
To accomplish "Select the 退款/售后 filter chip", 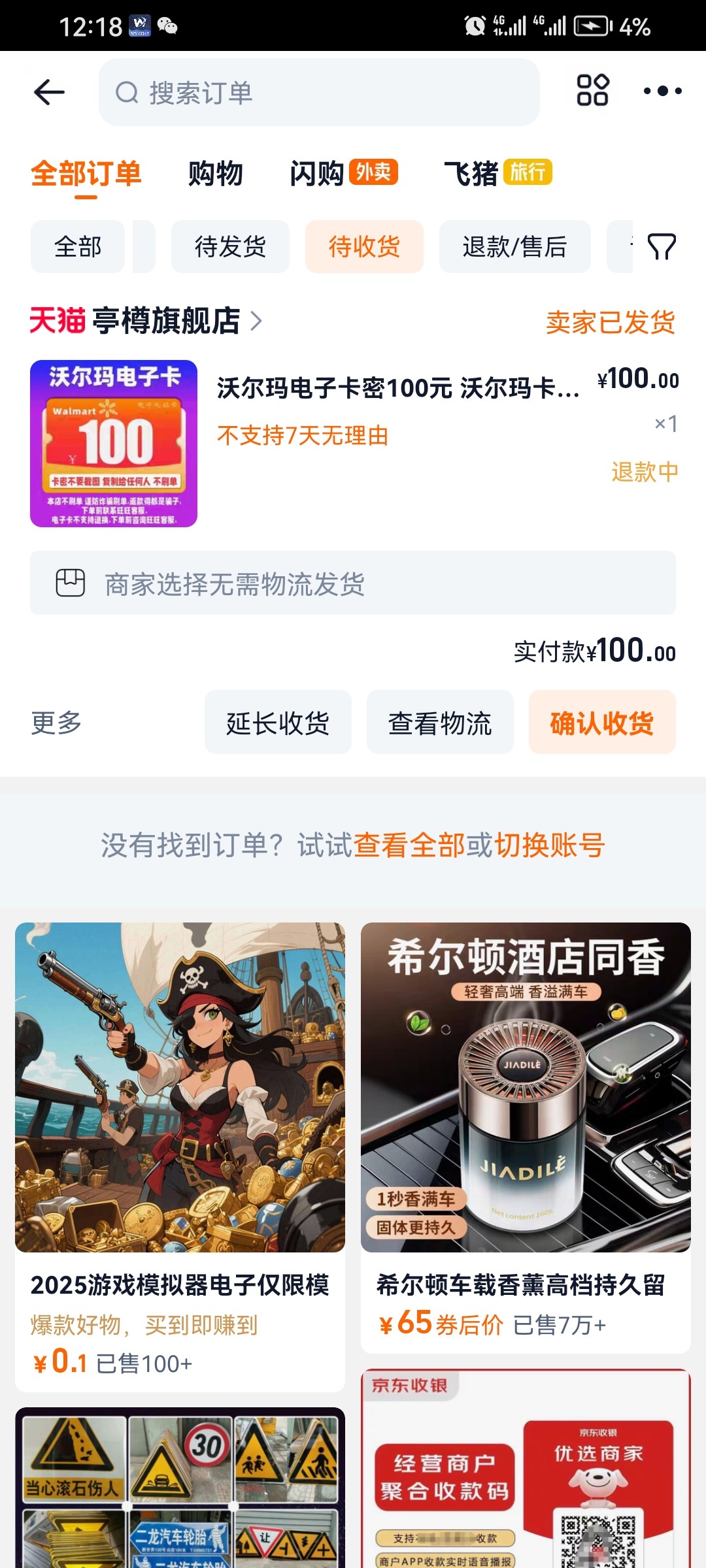I will point(514,247).
